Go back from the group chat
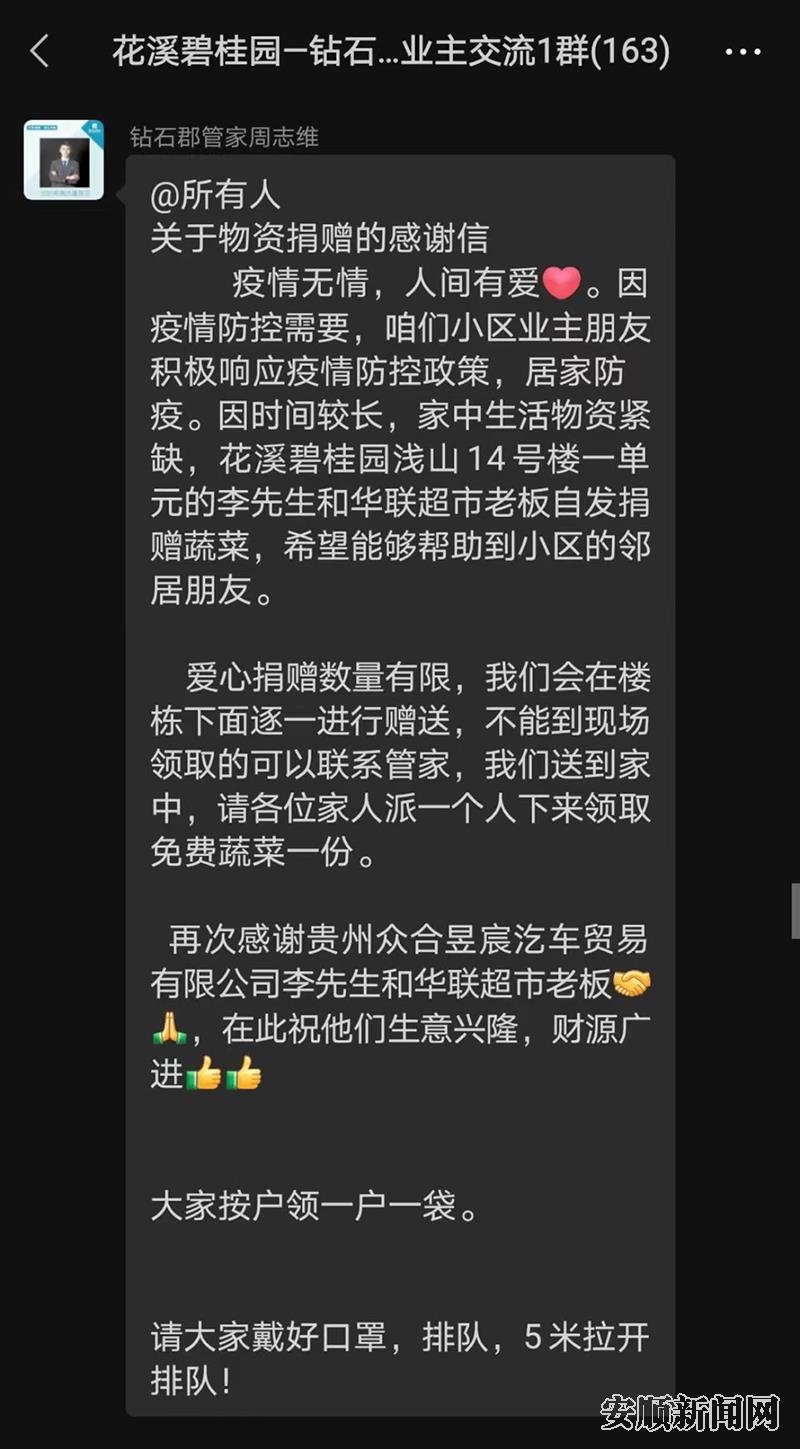The width and height of the screenshot is (800, 1449). [40, 51]
